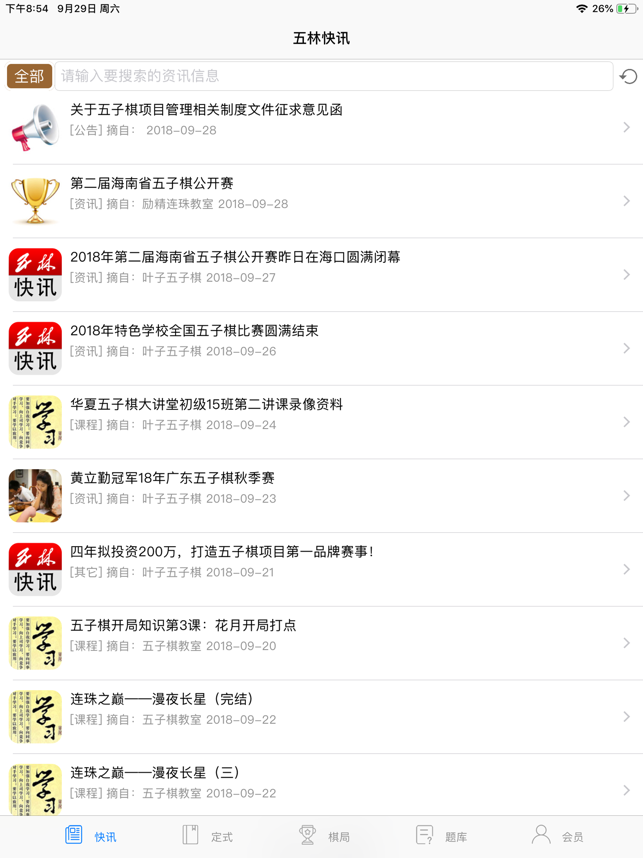The height and width of the screenshot is (858, 643).
Task: Switch to the 题库 tab
Action: click(x=441, y=836)
